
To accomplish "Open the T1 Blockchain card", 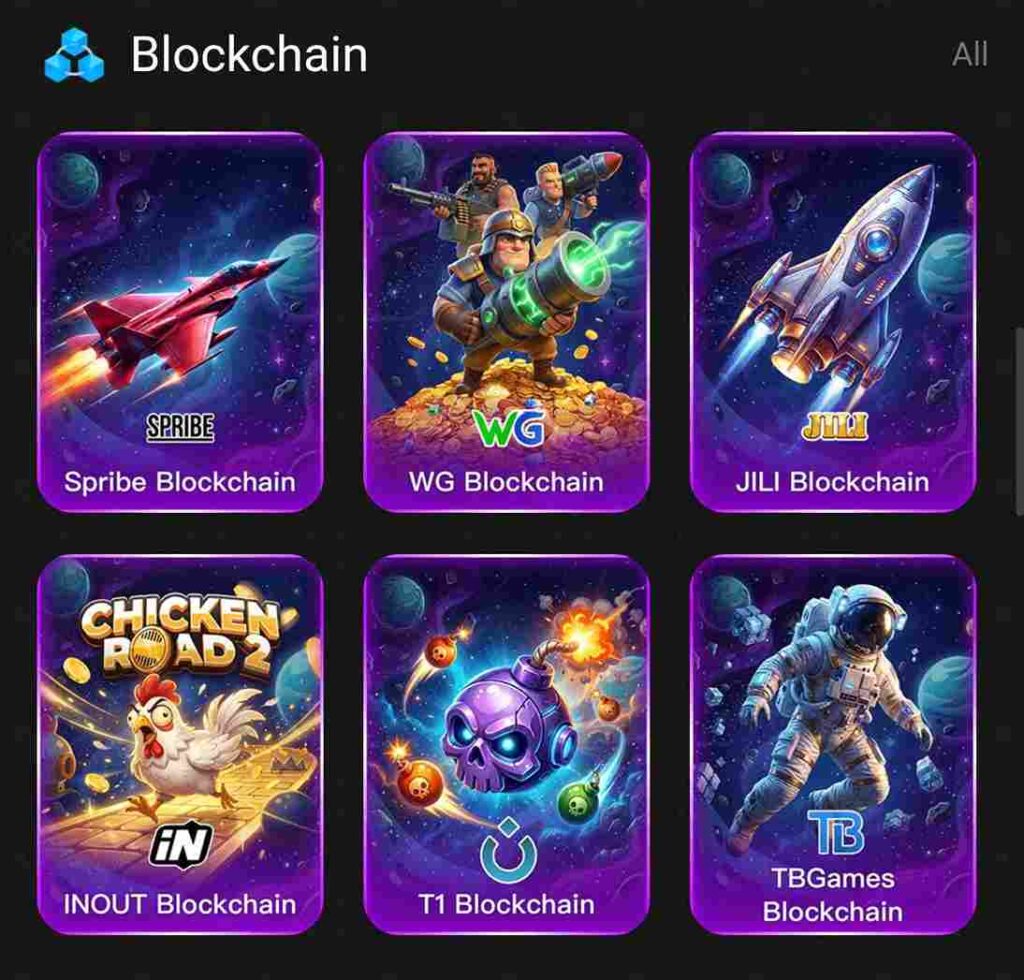I will 506,745.
